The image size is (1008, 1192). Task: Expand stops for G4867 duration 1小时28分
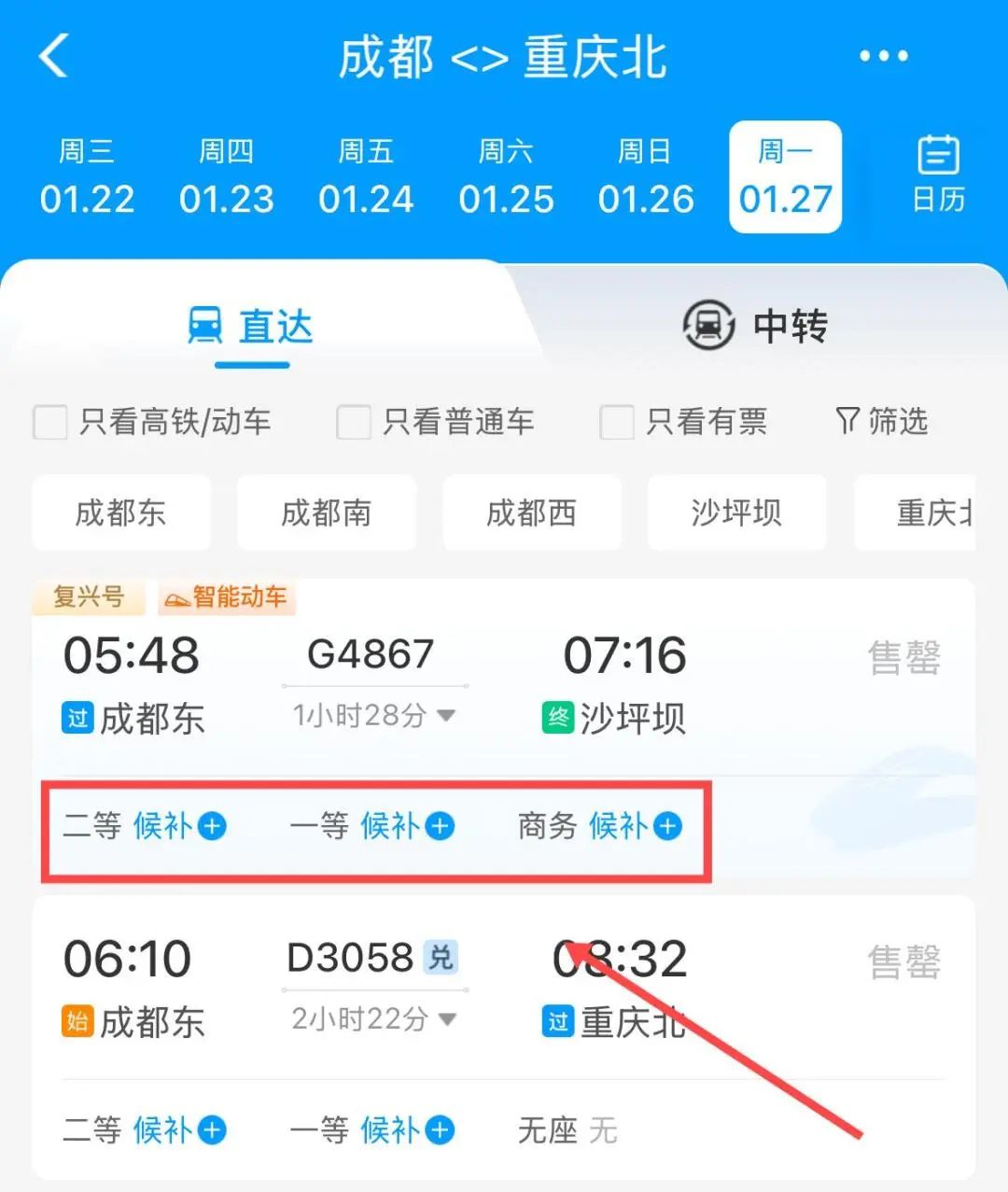(x=373, y=716)
